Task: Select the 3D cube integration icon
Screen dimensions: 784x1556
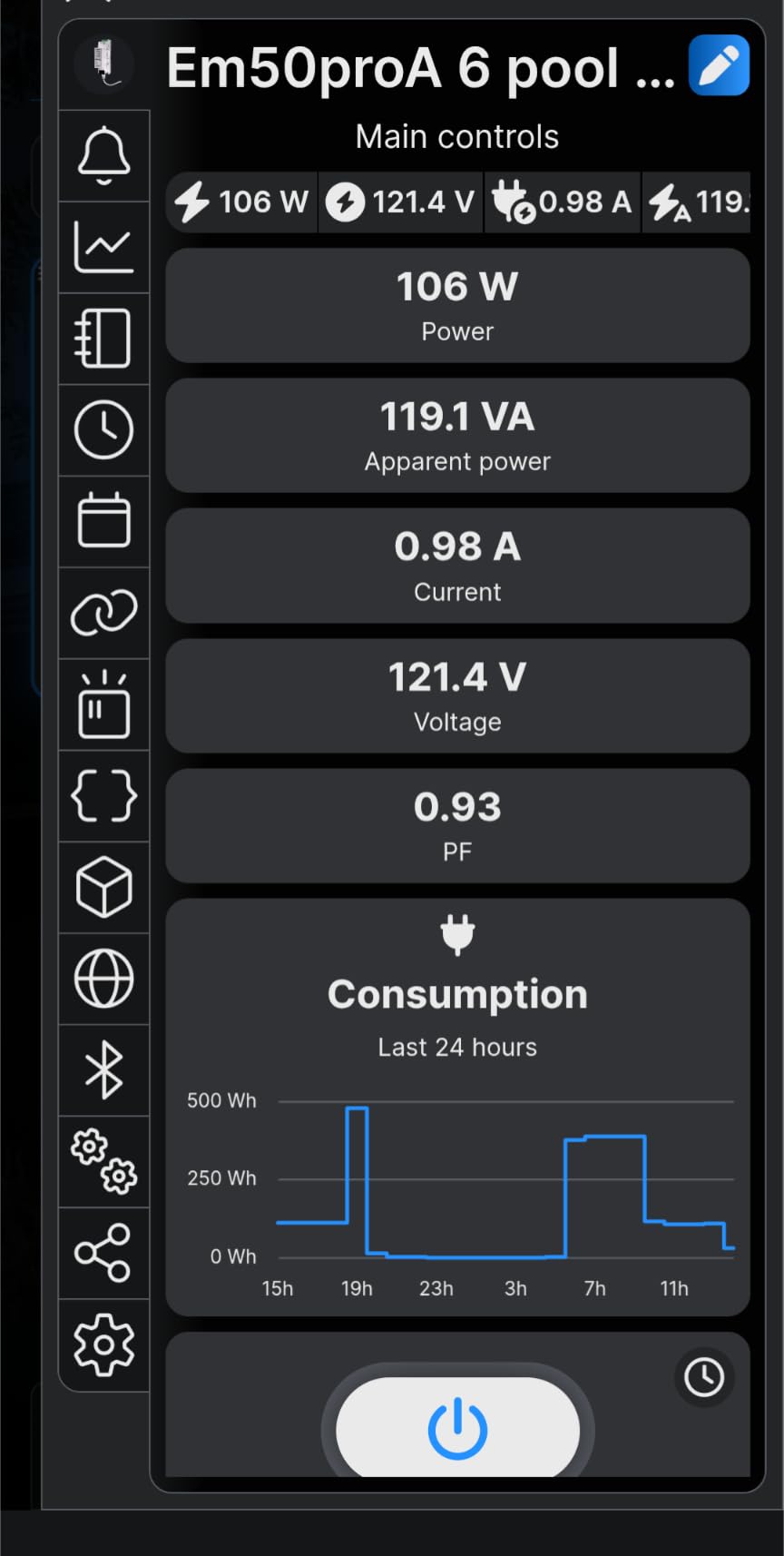Action: click(x=103, y=888)
